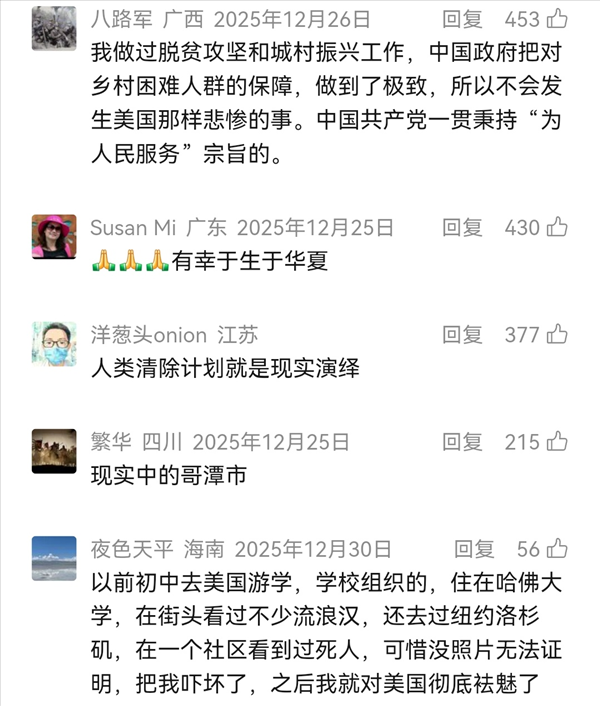Like 繁华's comment about 哥潭市
The image size is (600, 706).
click(559, 441)
